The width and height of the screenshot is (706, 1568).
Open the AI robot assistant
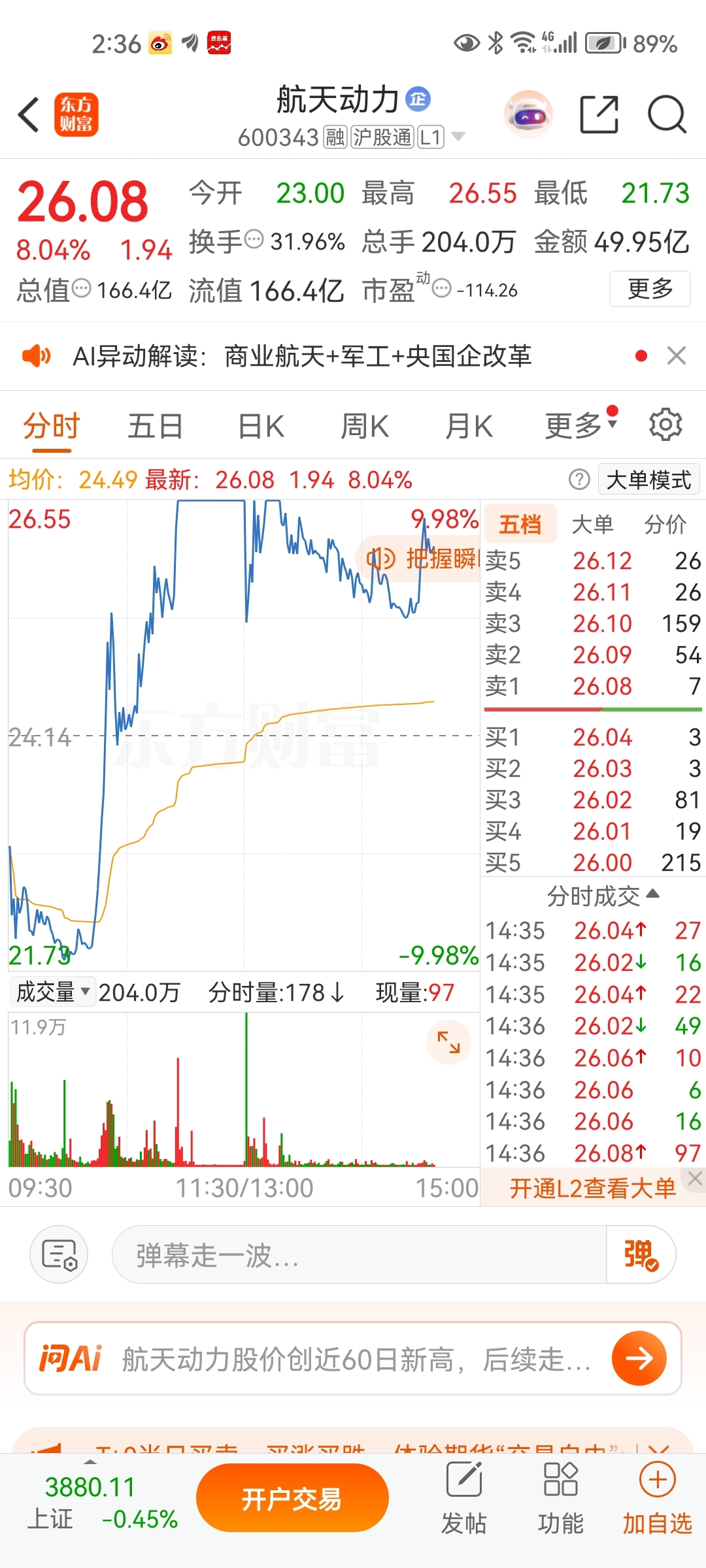(528, 115)
